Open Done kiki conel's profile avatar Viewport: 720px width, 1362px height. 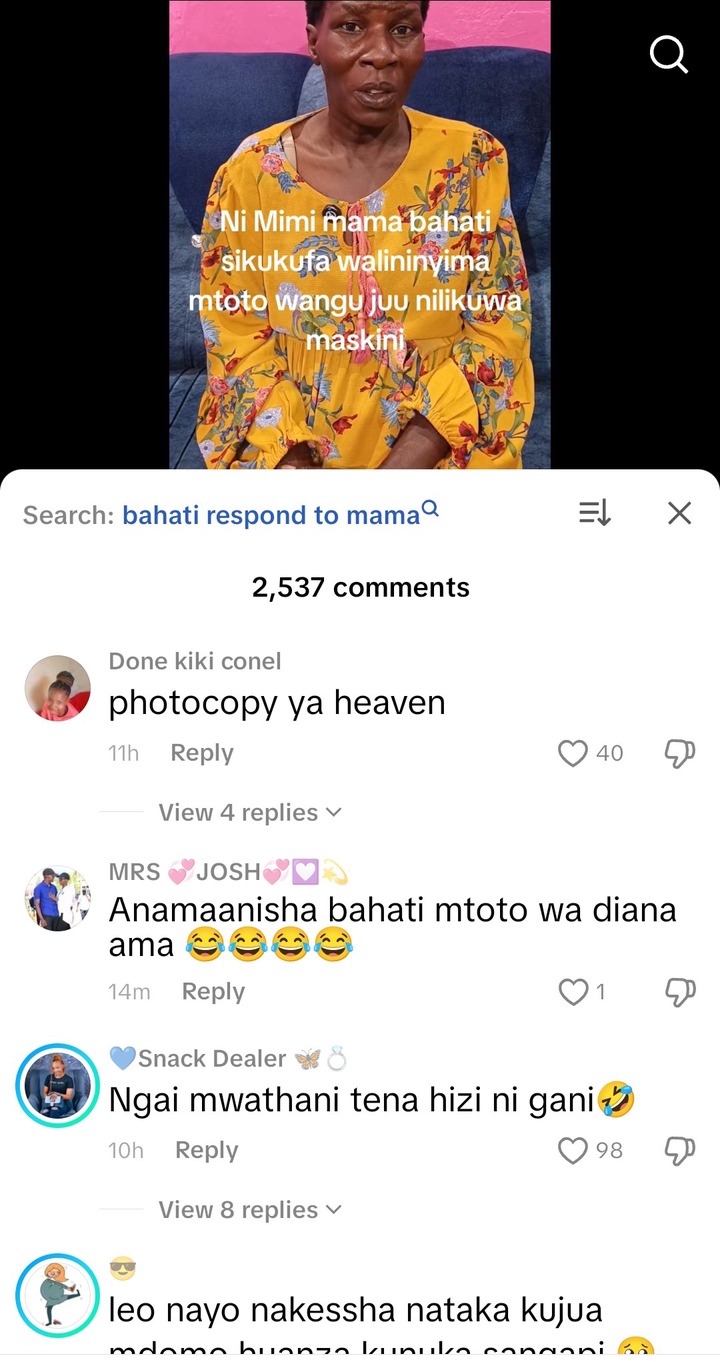click(x=58, y=689)
